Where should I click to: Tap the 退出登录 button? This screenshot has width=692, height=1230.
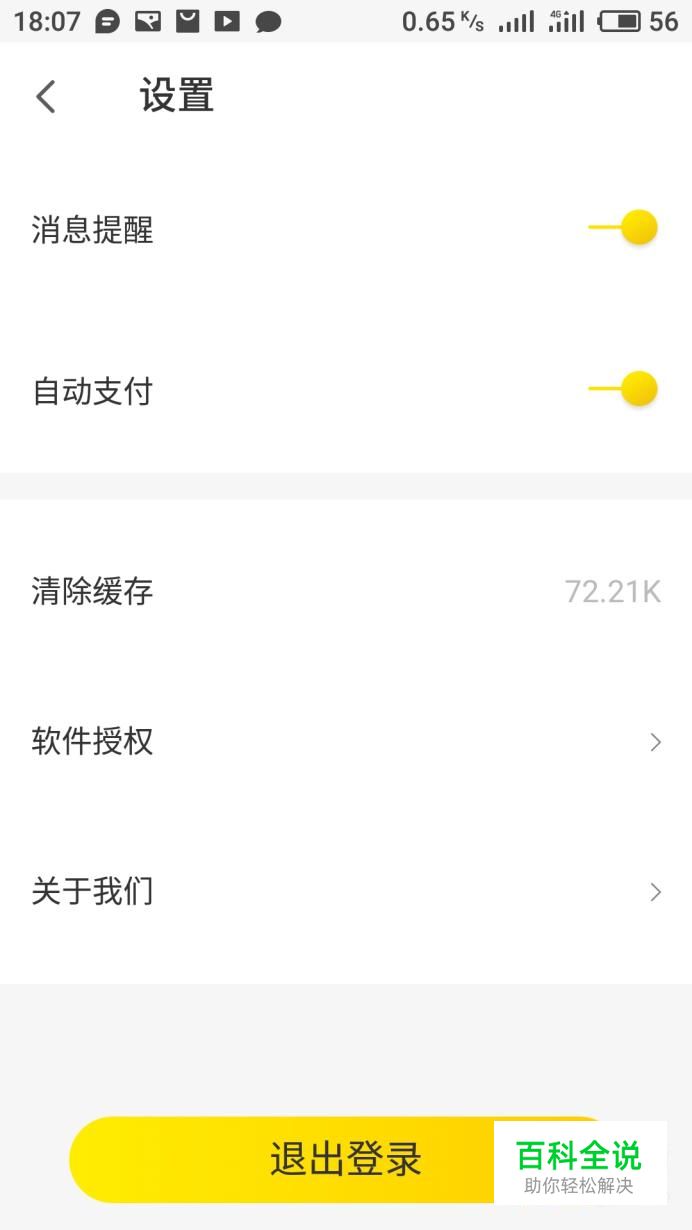[346, 1159]
